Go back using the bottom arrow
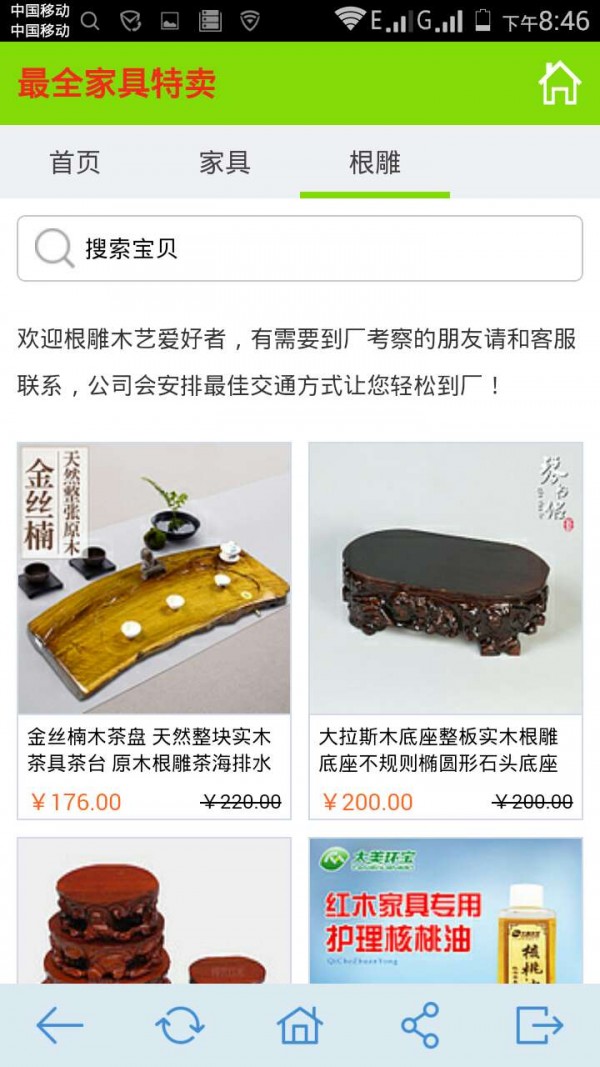The height and width of the screenshot is (1067, 600). click(59, 1025)
